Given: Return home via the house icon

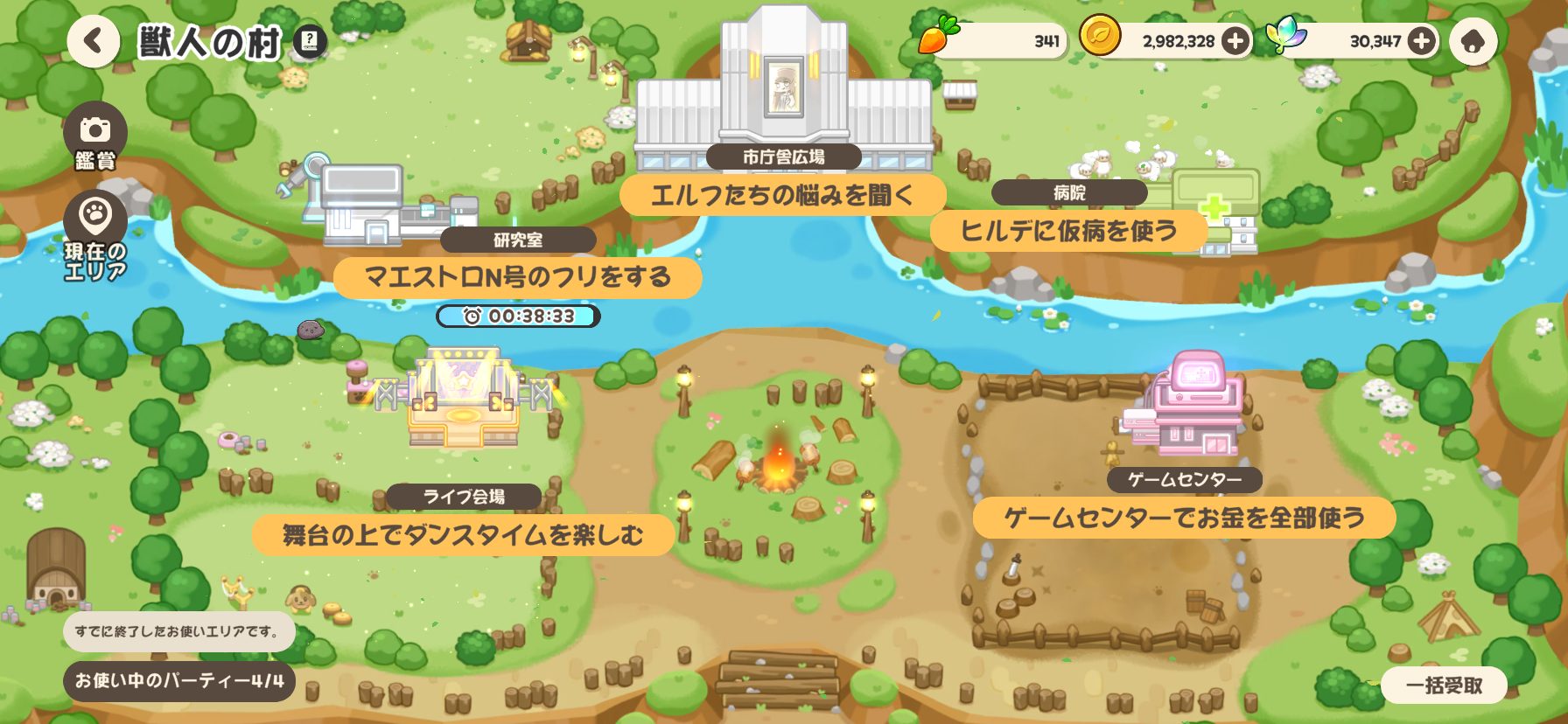Looking at the screenshot, I should [1473, 41].
